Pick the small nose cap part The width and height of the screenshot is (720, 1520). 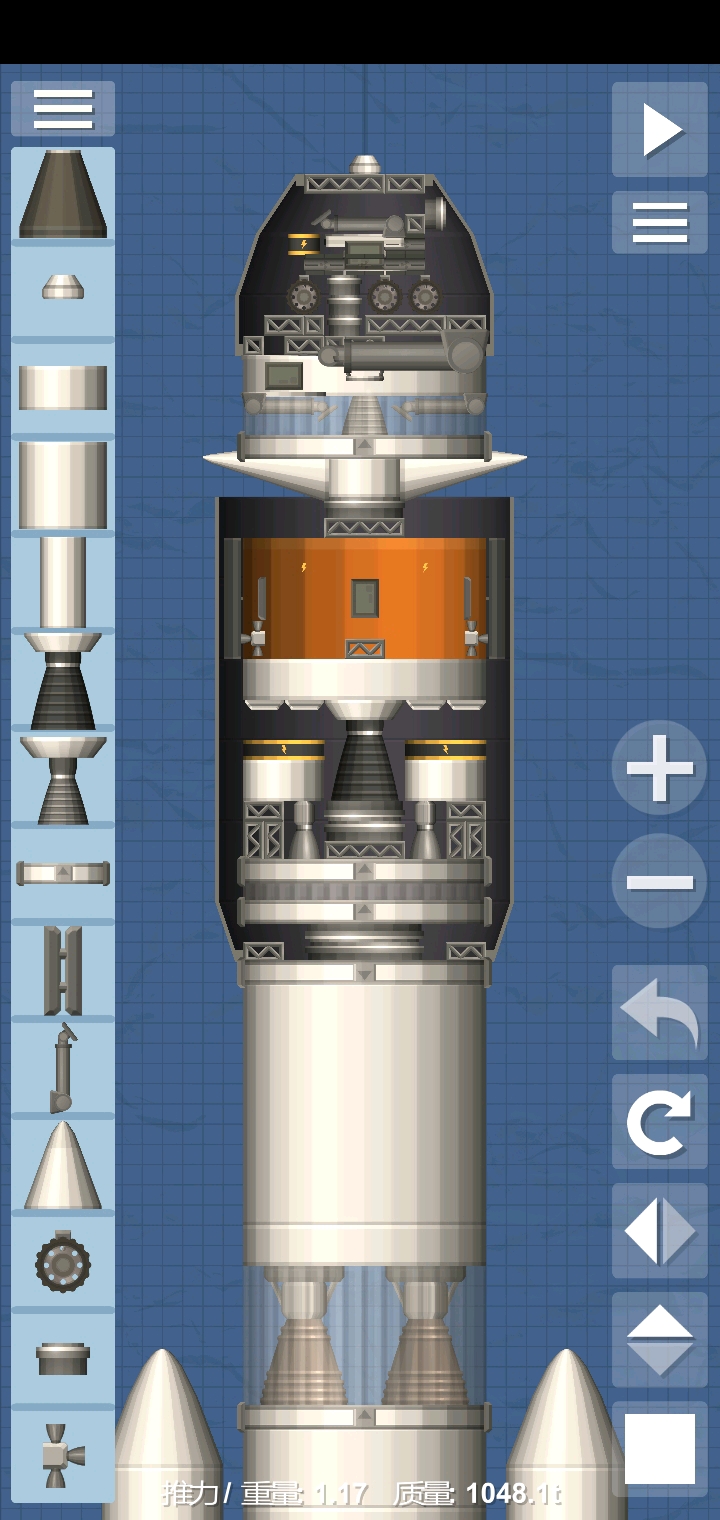pos(62,288)
